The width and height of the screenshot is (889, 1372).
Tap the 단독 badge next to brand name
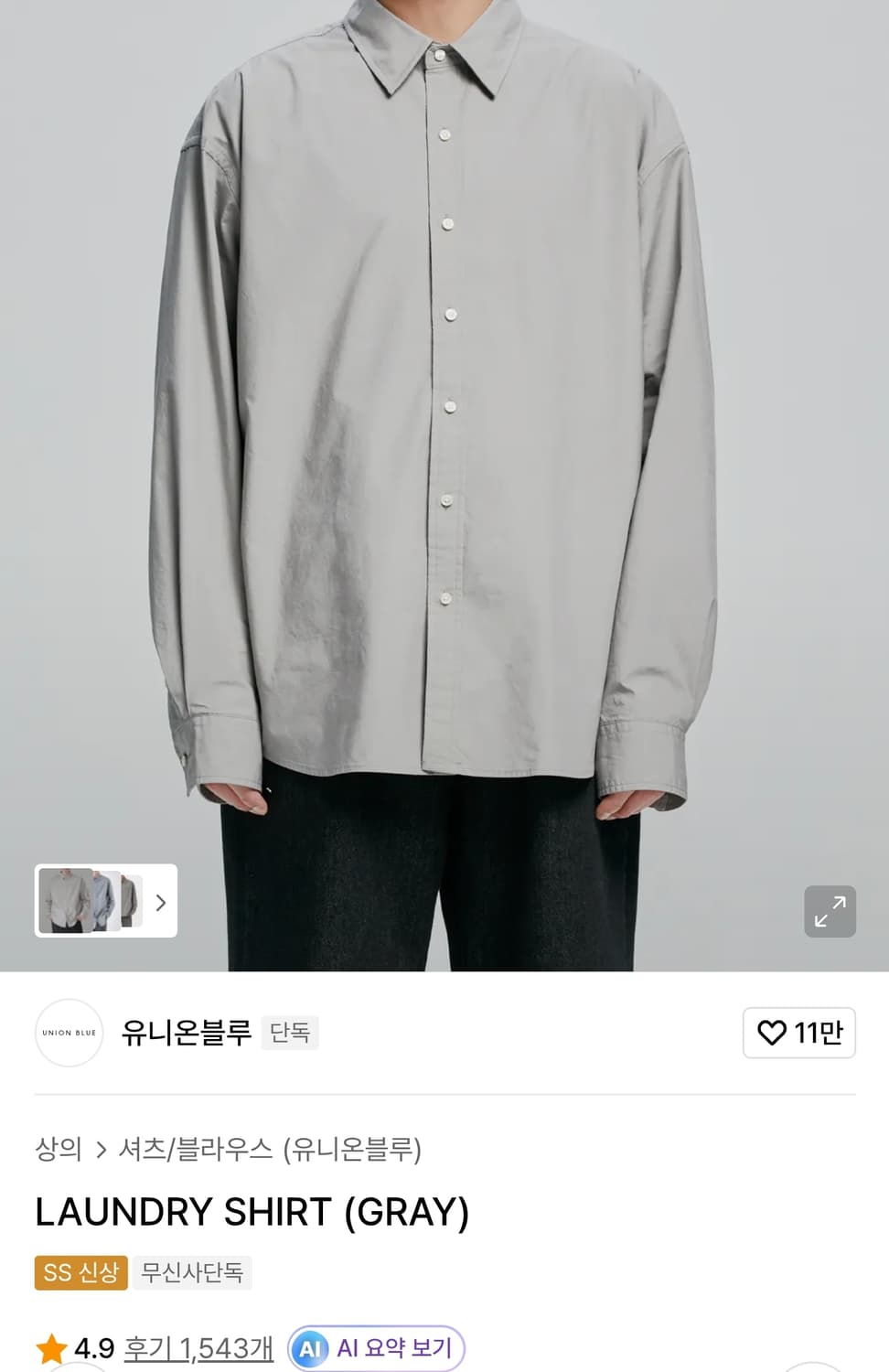coord(289,1034)
